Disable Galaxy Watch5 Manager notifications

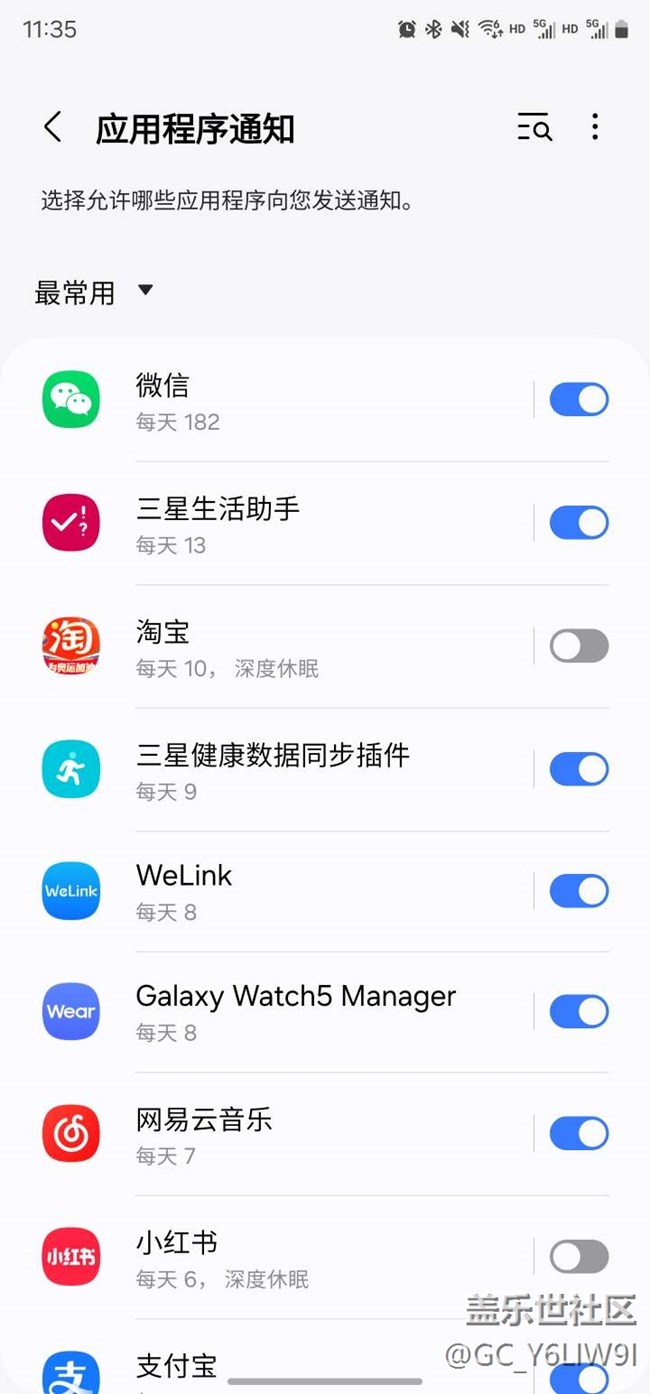tap(578, 1012)
